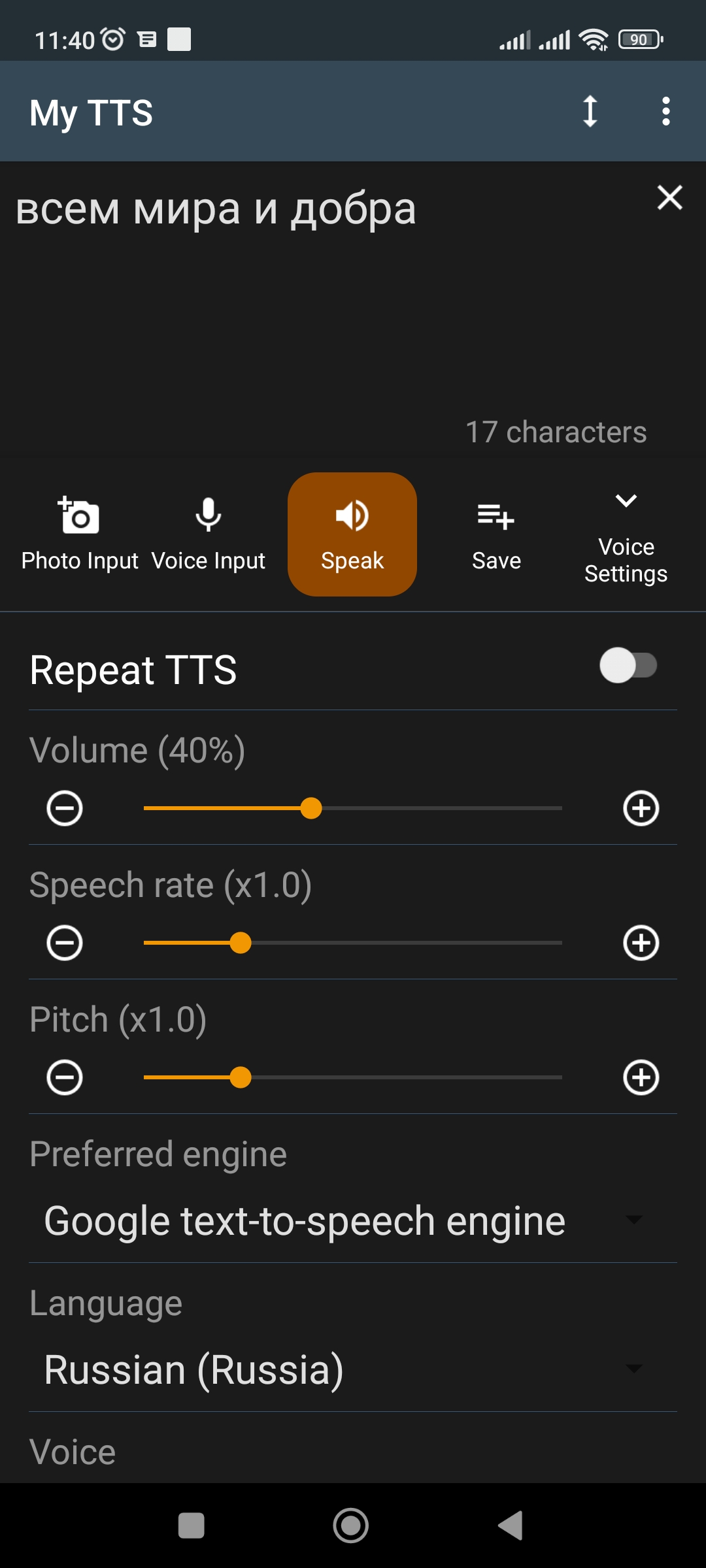Open Photo Input
The height and width of the screenshot is (1568, 706).
click(x=79, y=534)
